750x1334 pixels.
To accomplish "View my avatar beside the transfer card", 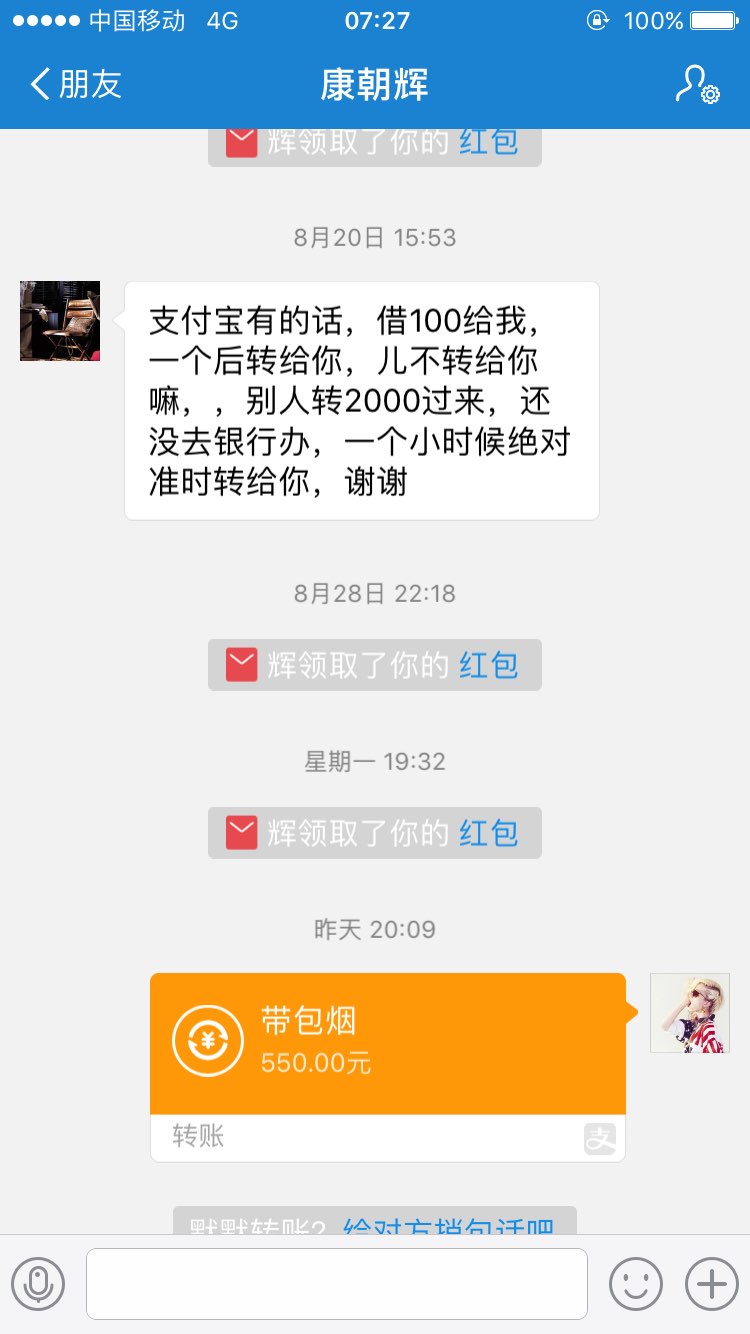I will point(690,1013).
